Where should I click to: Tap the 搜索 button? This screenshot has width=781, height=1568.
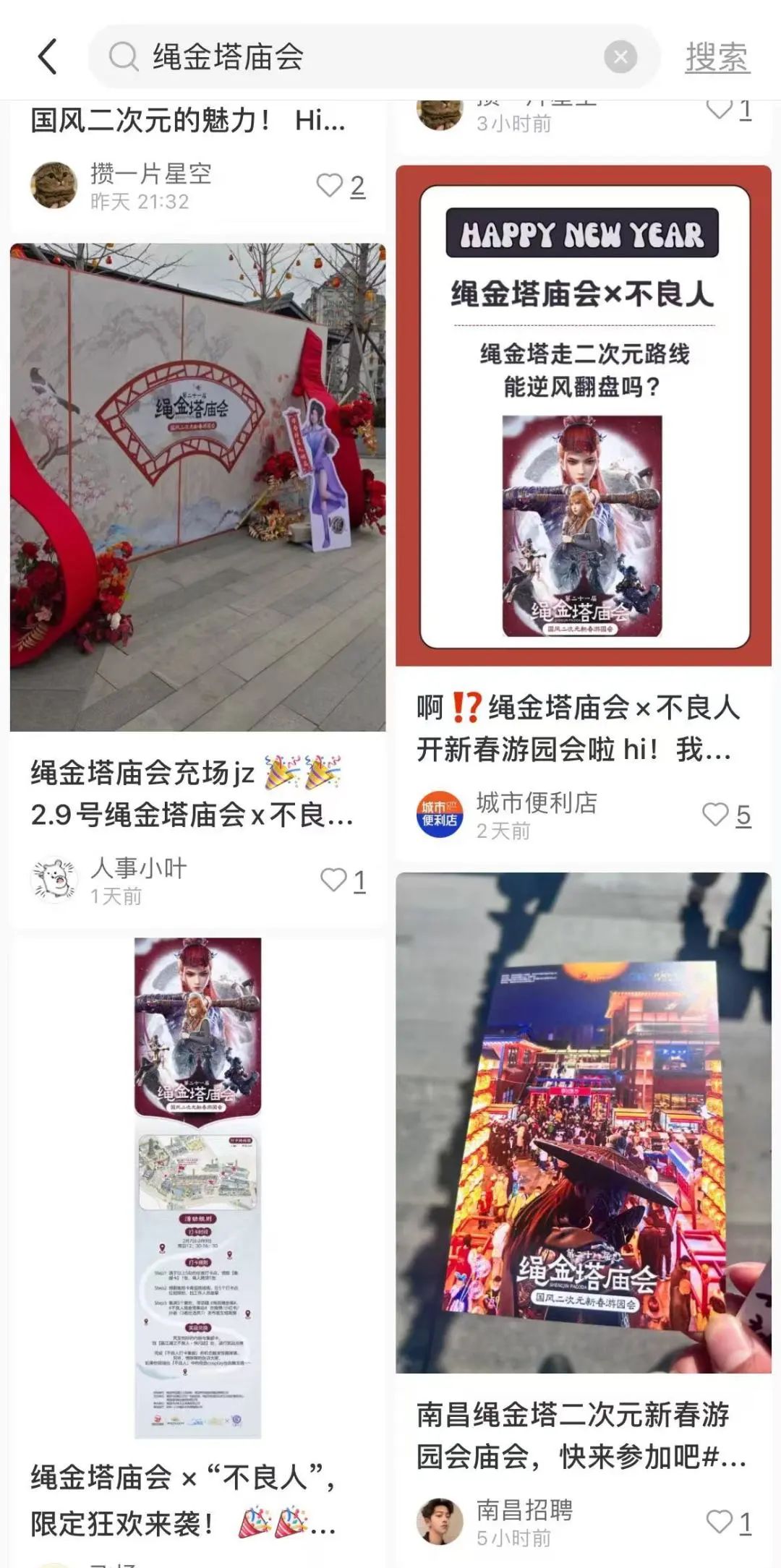[x=717, y=56]
